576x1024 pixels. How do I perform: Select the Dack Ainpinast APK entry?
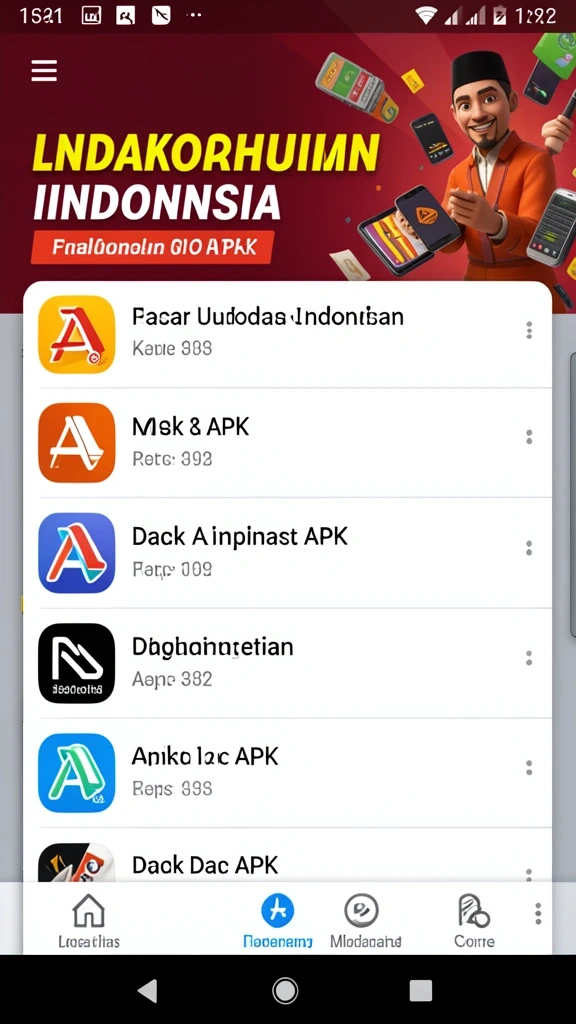pyautogui.click(x=287, y=552)
